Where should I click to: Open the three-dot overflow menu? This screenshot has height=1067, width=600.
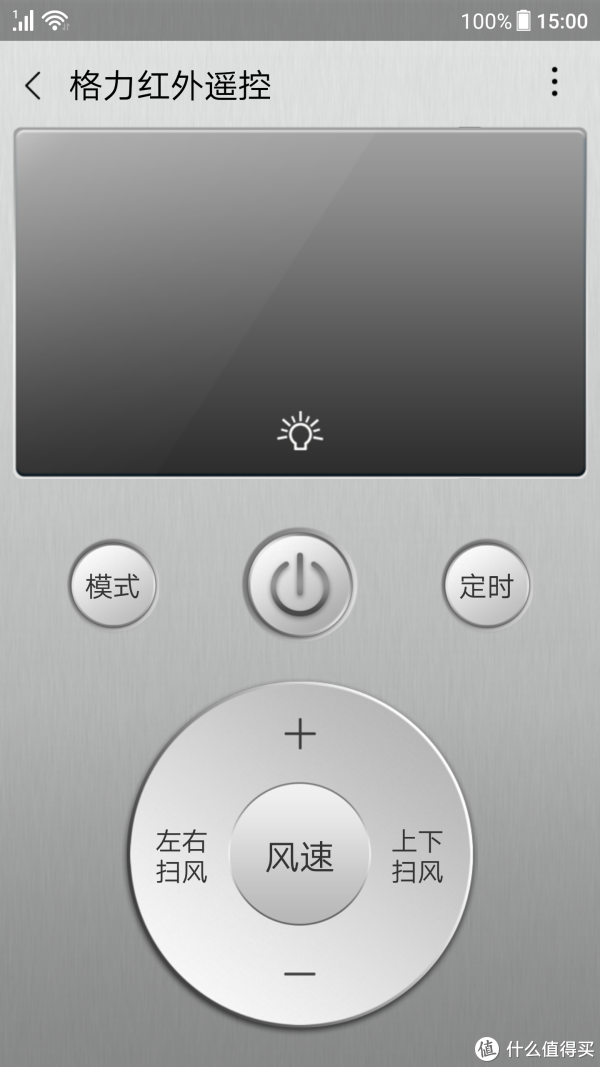point(554,83)
